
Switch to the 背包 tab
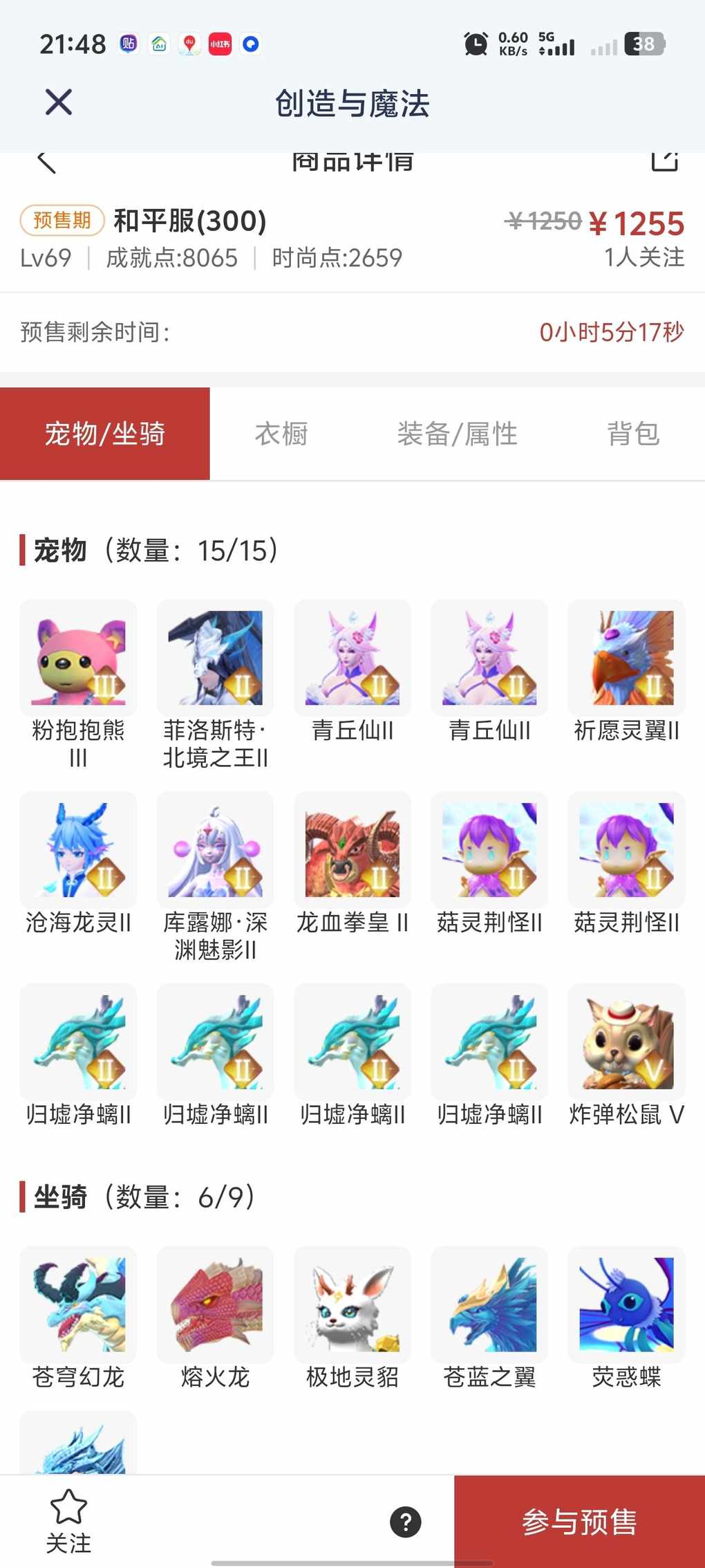[632, 434]
